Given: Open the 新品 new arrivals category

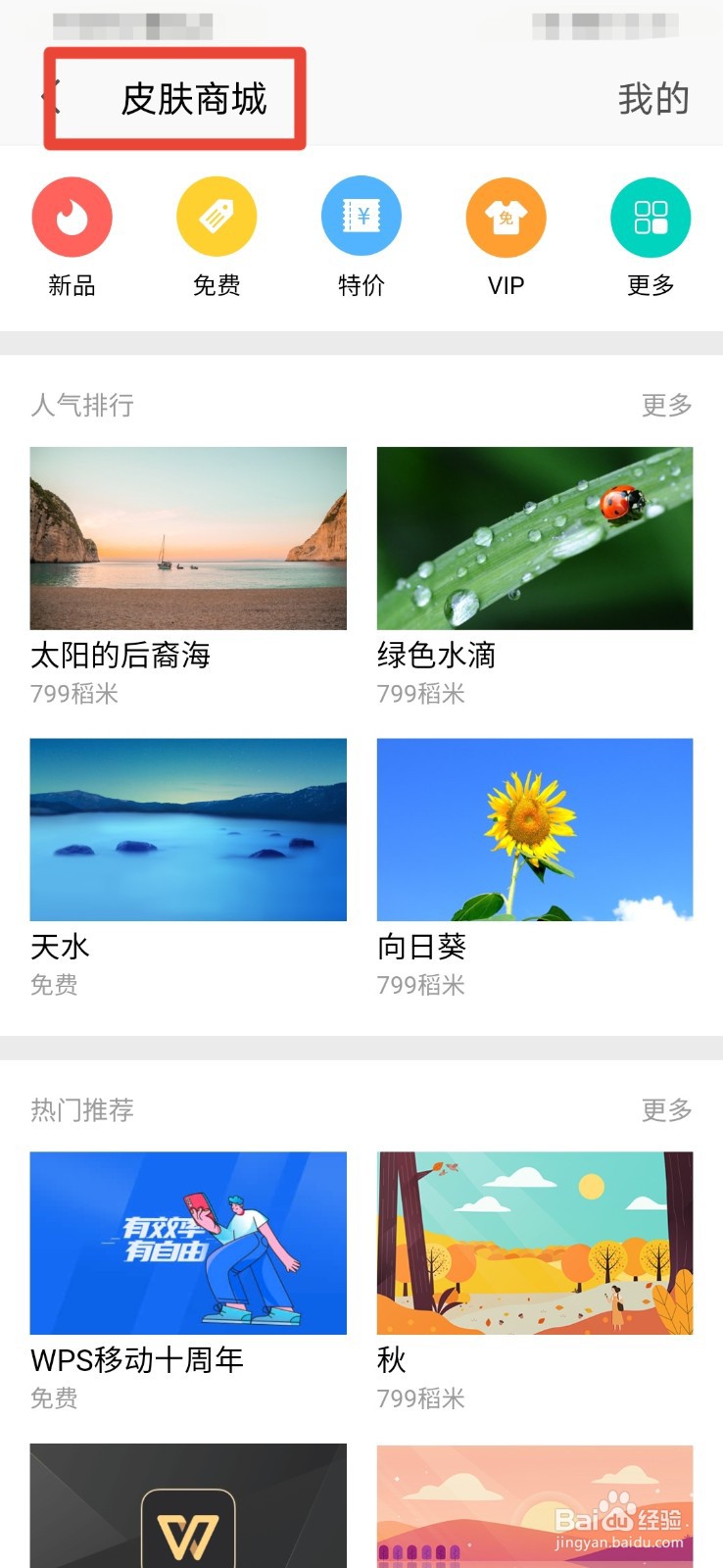Looking at the screenshot, I should [72, 218].
